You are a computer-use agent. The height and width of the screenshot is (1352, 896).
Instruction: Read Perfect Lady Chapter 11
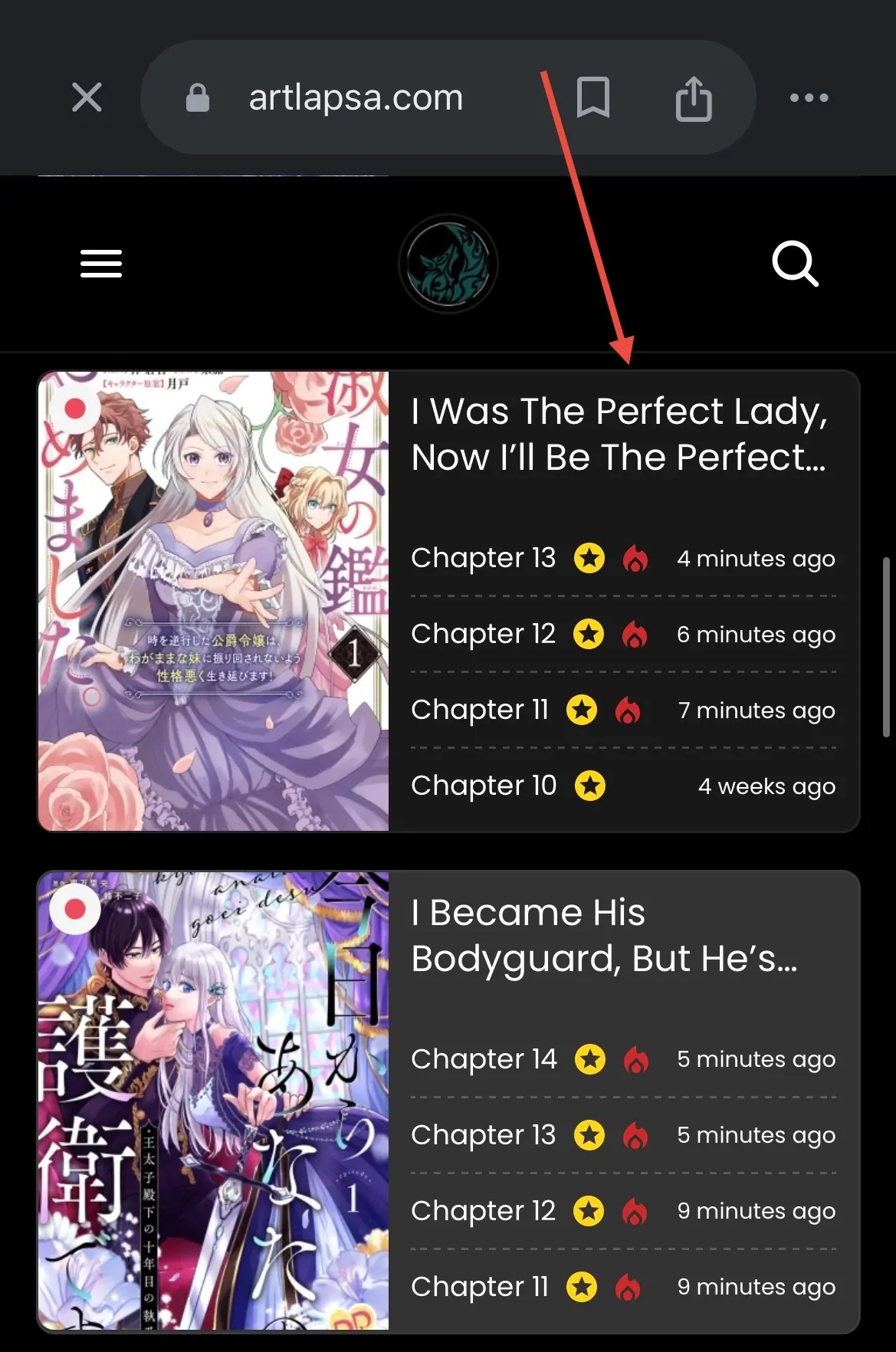480,710
